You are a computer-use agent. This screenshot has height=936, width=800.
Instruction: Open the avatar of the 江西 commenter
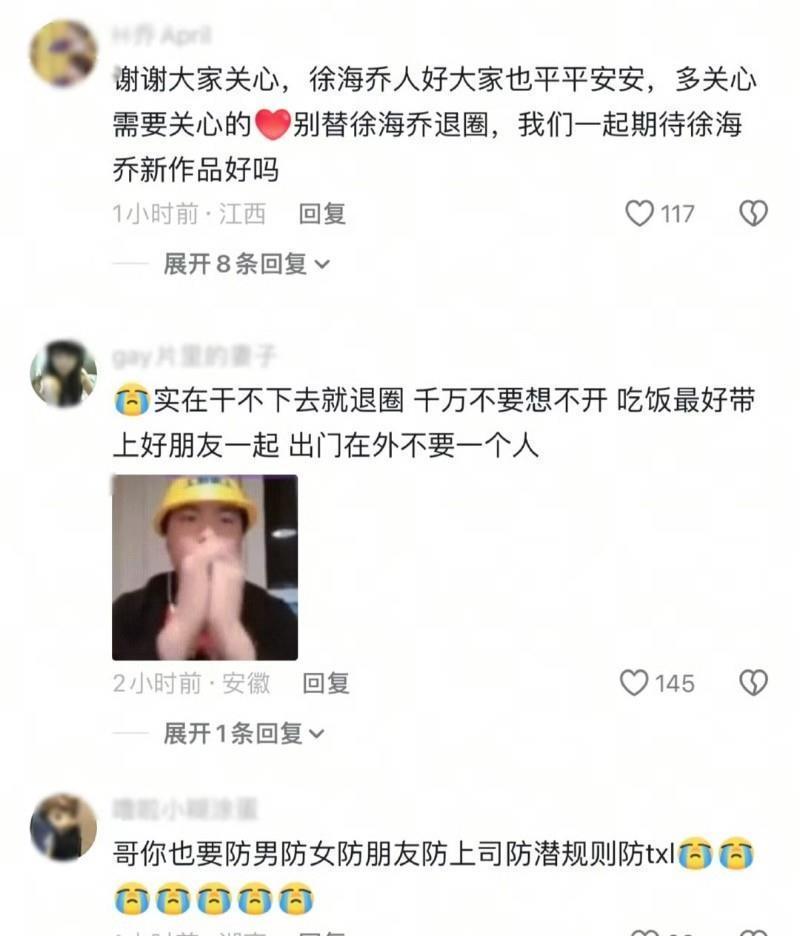[x=63, y=53]
